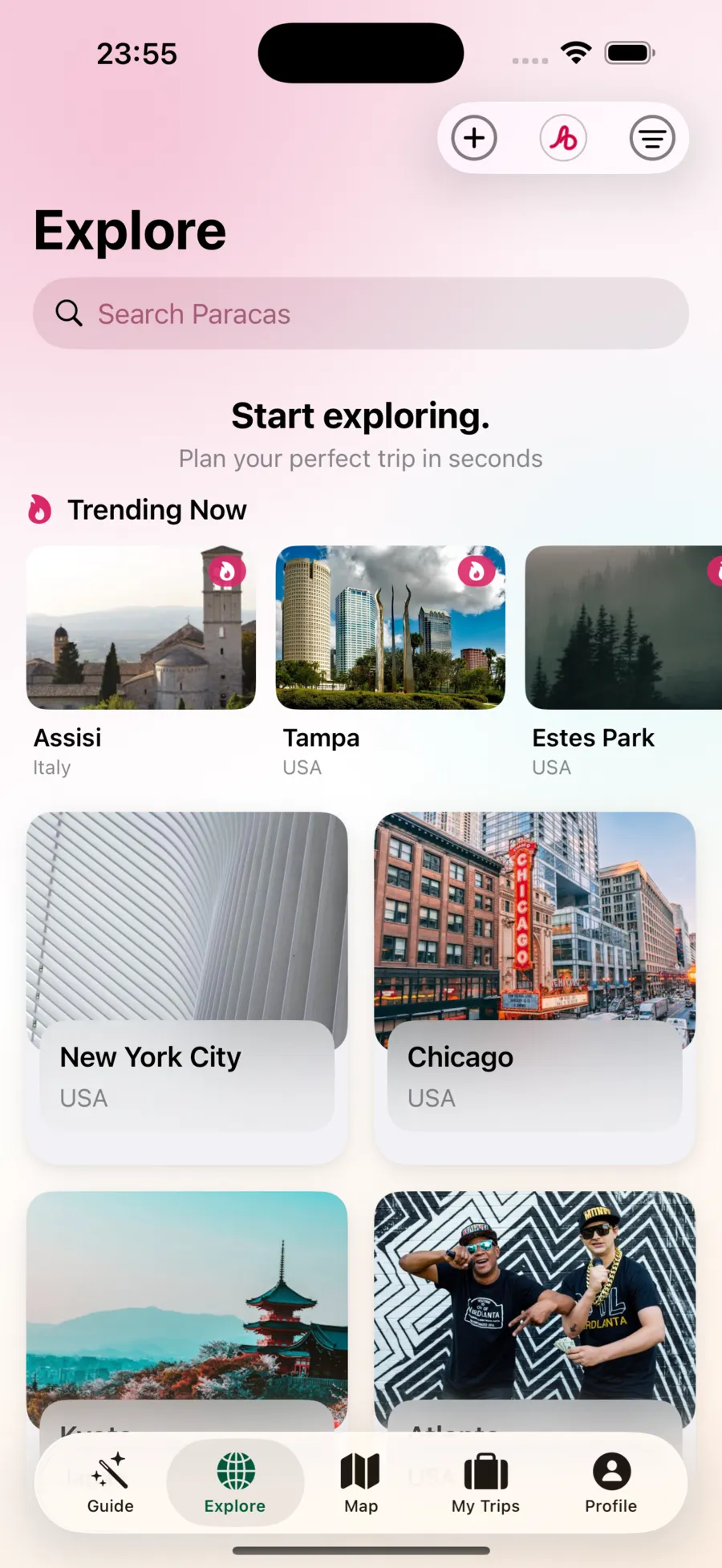The height and width of the screenshot is (1568, 722).
Task: Select the Assisi destination card
Action: (141, 627)
